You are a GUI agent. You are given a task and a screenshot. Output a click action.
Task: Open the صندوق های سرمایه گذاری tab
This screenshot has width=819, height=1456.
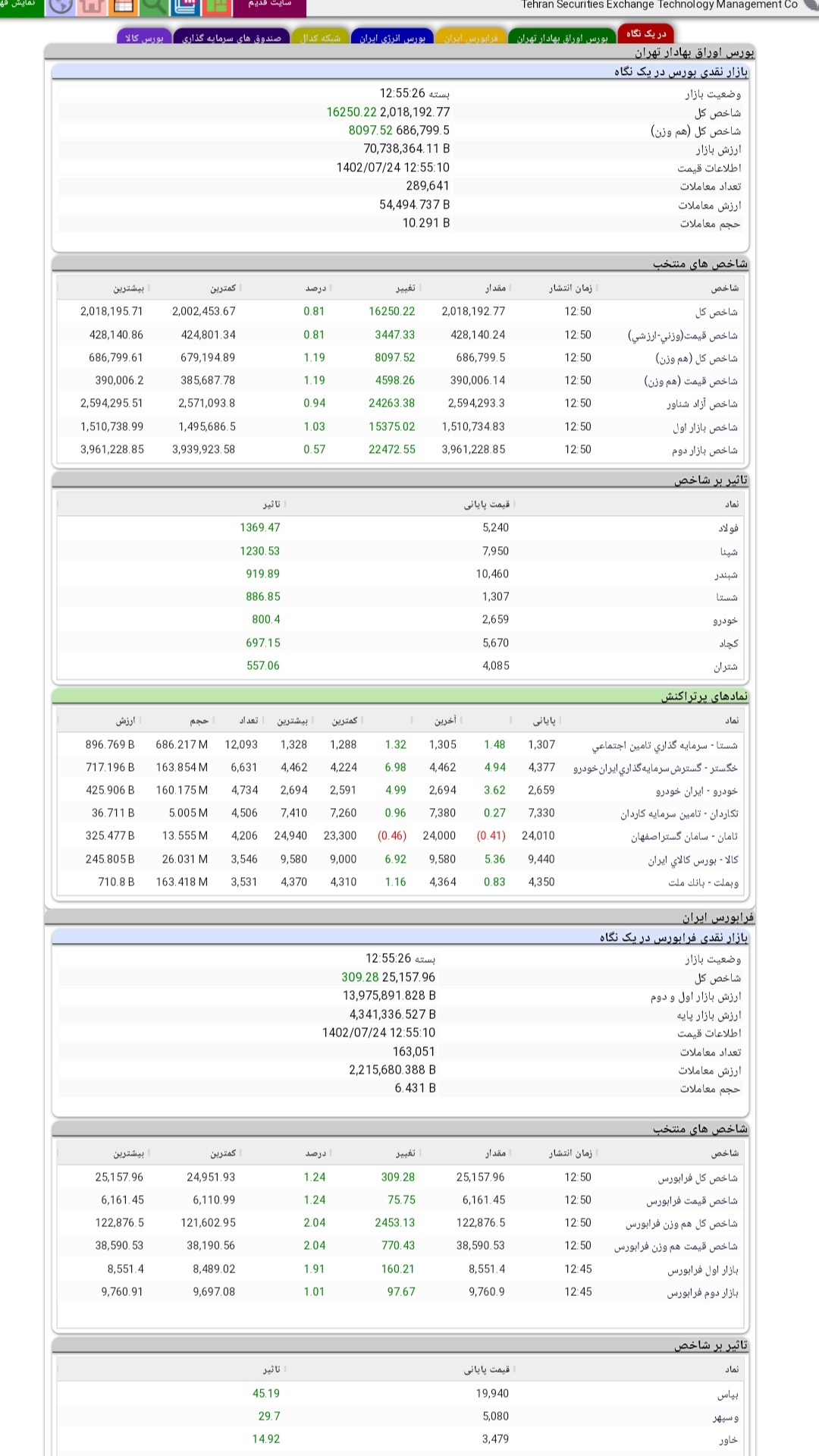(x=231, y=38)
